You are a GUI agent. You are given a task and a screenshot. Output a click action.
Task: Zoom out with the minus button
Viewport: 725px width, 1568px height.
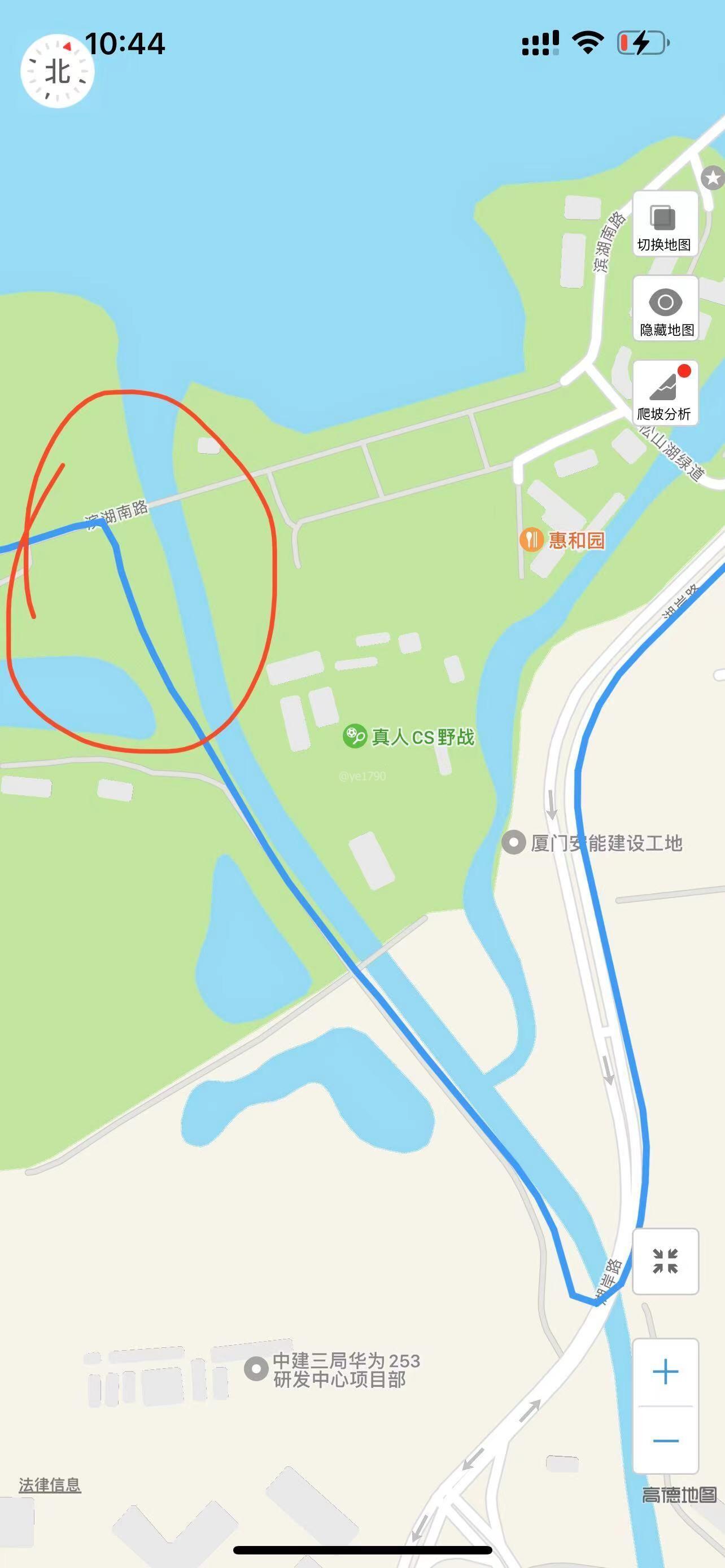[x=665, y=1440]
